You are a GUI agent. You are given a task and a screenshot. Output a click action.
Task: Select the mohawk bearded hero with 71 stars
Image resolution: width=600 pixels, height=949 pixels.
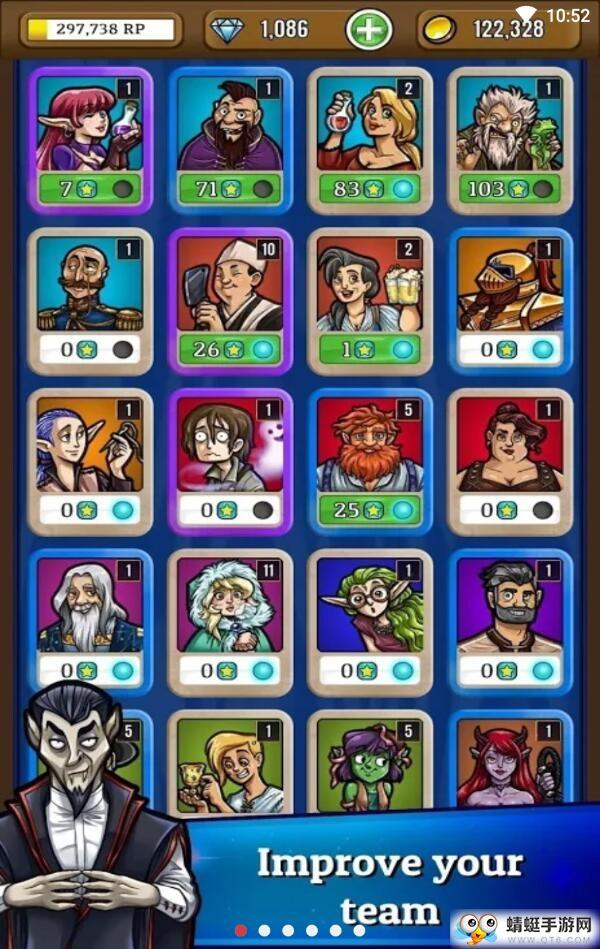[x=230, y=138]
